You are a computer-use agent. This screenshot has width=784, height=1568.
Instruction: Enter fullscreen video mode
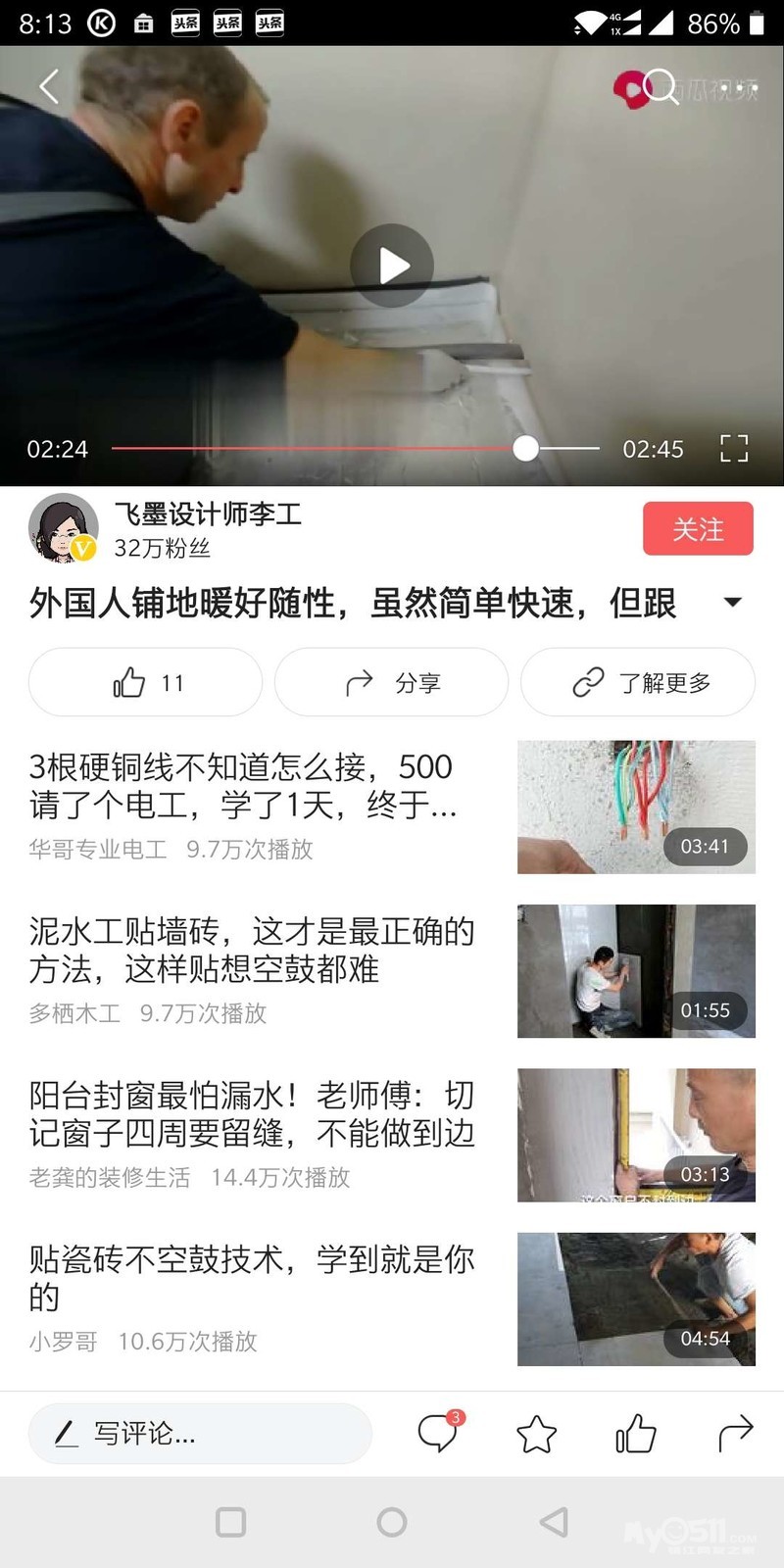tap(733, 449)
